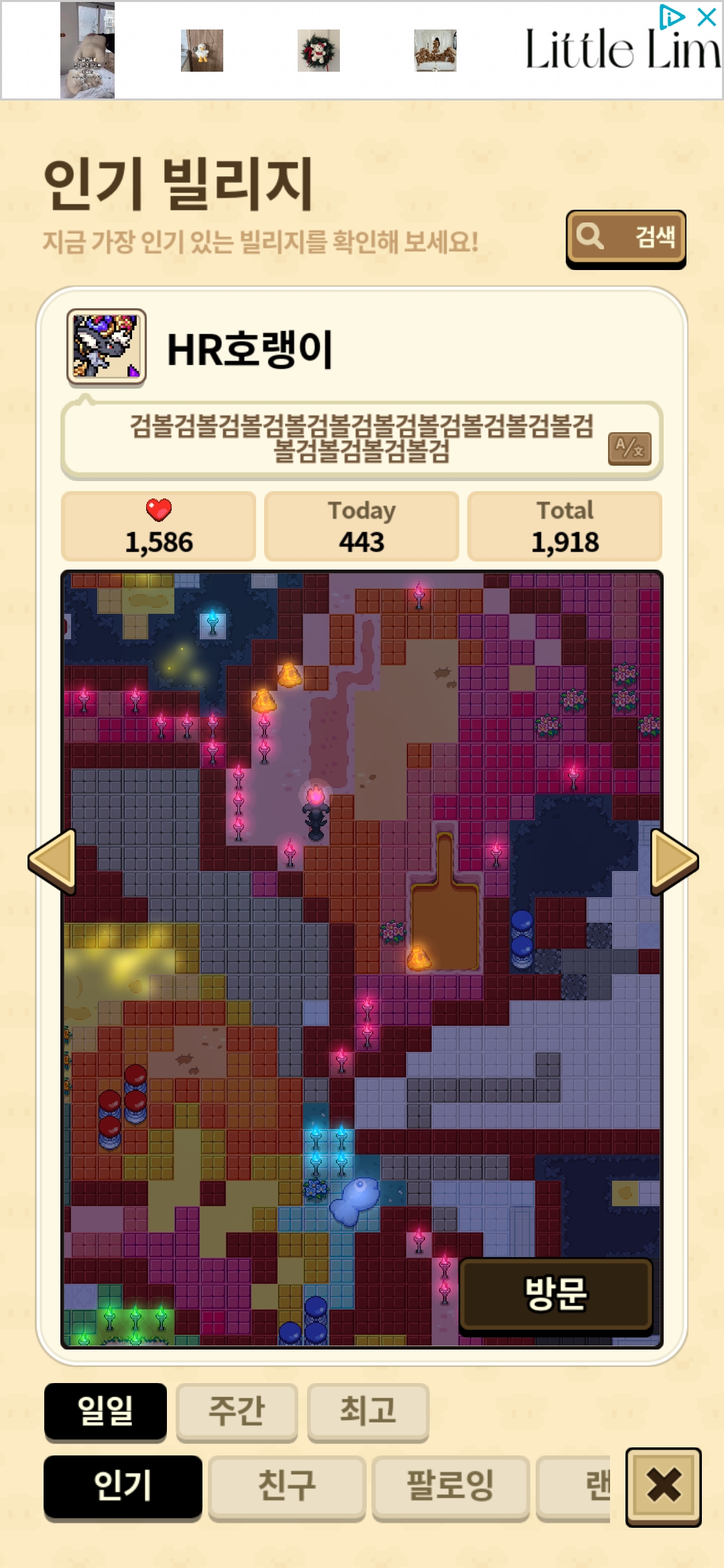Visit the village via 방문 button
The width and height of the screenshot is (724, 1568).
[556, 1294]
